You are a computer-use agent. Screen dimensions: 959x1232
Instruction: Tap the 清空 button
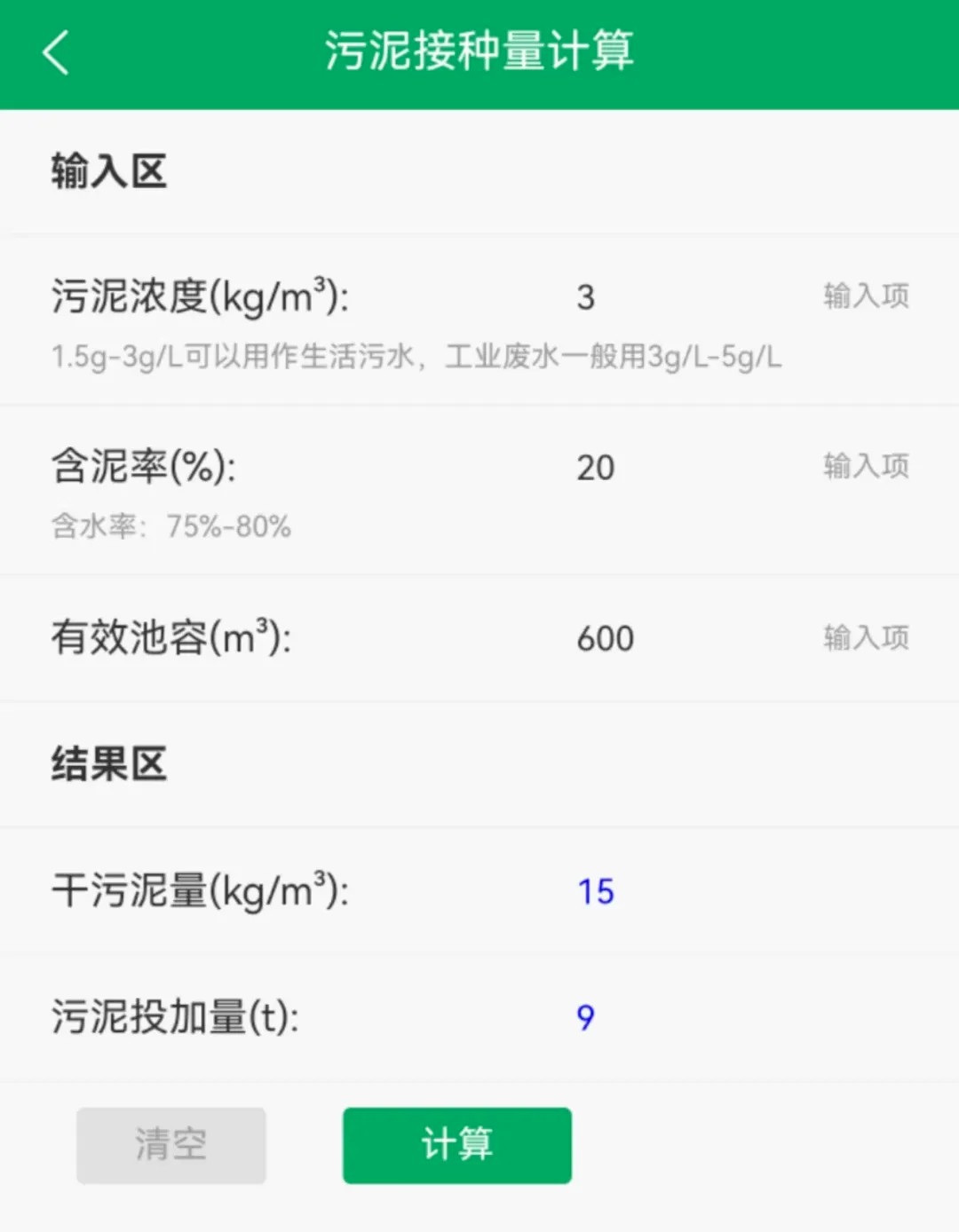(170, 1144)
